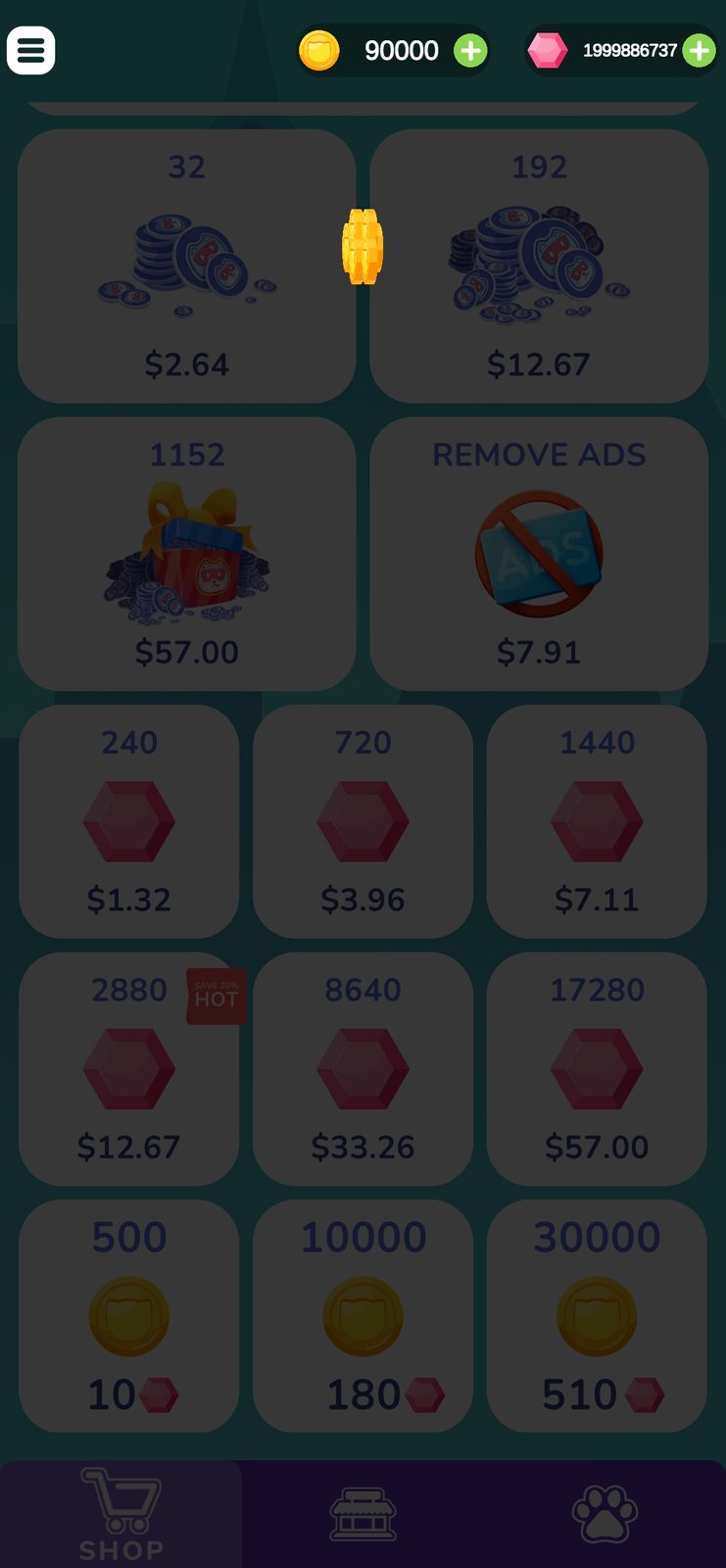Buy 17280 gems for $57.00
This screenshot has width=726, height=1568.
click(x=597, y=1068)
